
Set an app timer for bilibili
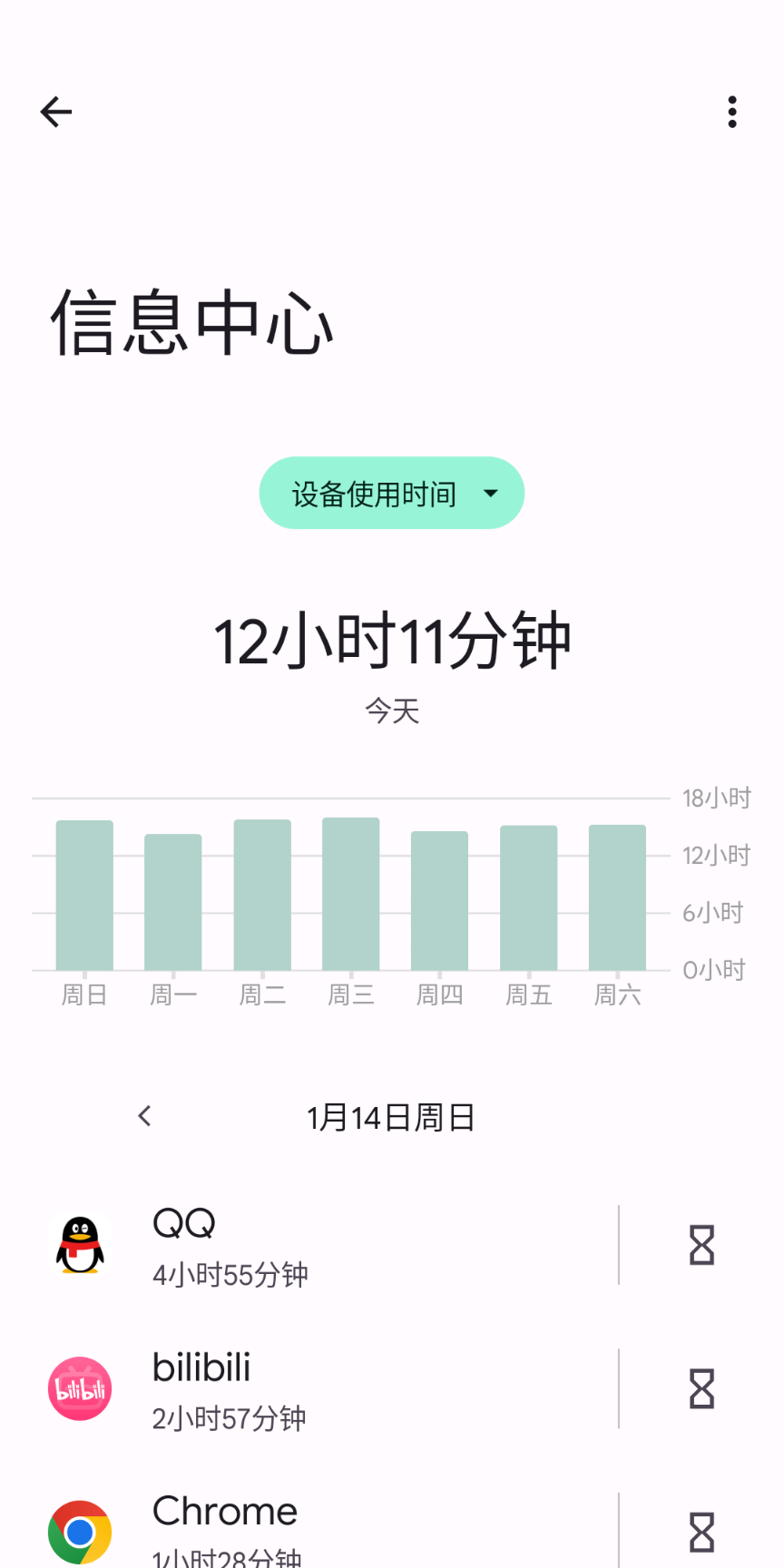click(x=702, y=1388)
